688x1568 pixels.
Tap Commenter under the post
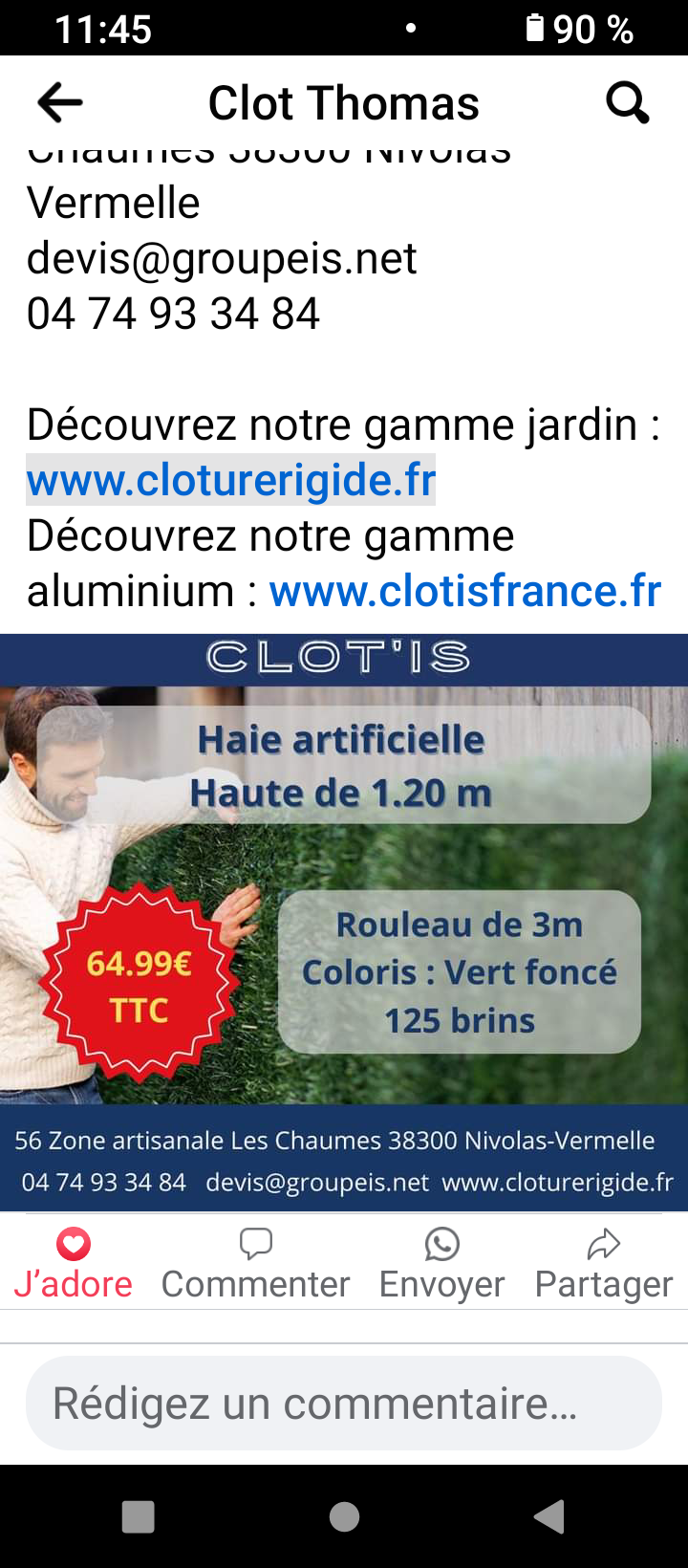255,1264
